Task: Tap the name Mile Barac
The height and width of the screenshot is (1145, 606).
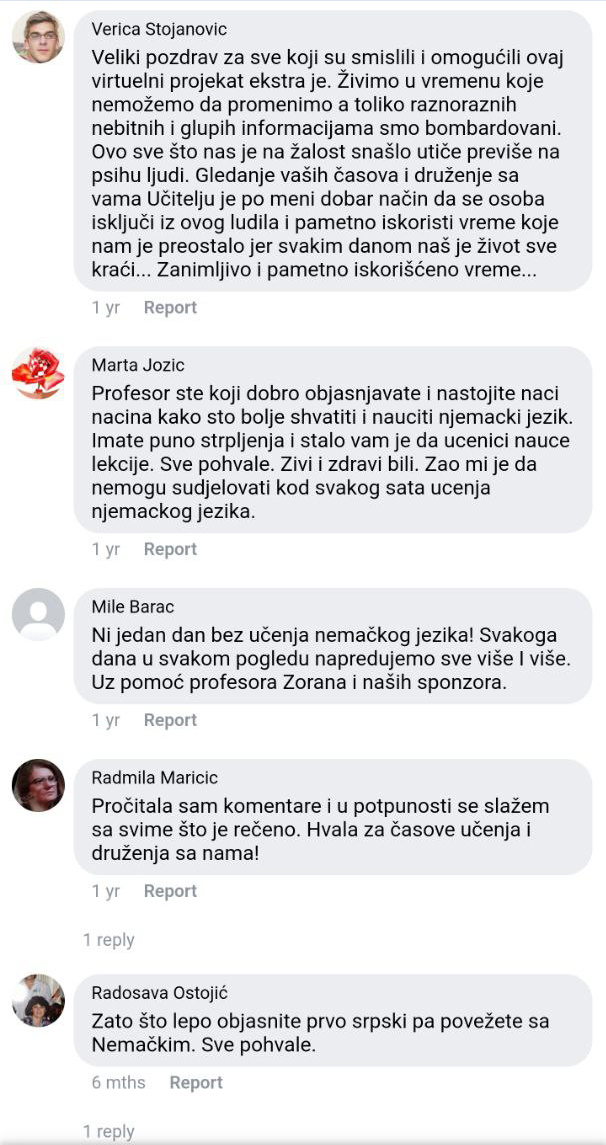Action: pyautogui.click(x=131, y=607)
